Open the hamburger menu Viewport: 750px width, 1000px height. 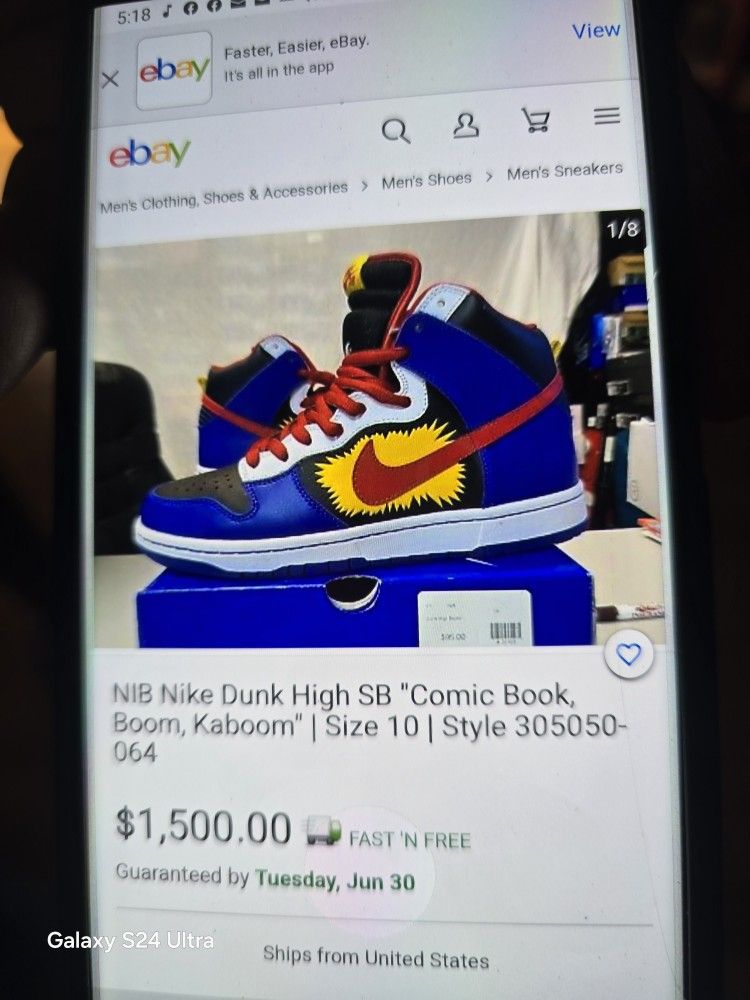pyautogui.click(x=607, y=116)
